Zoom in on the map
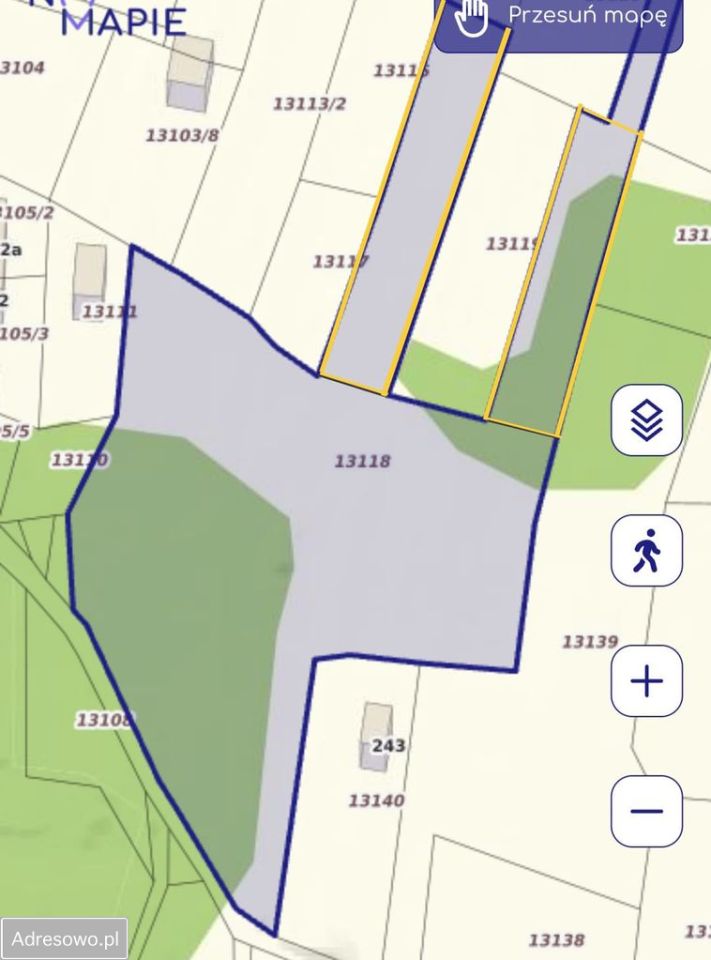 click(x=647, y=681)
